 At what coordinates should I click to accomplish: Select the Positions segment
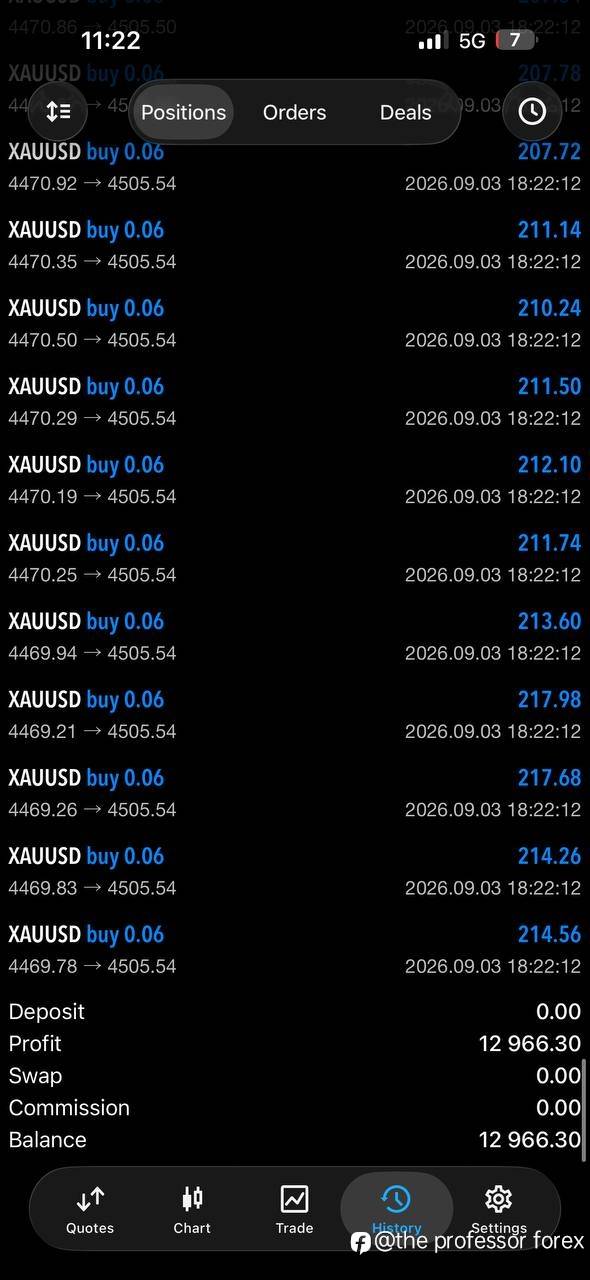pos(184,112)
